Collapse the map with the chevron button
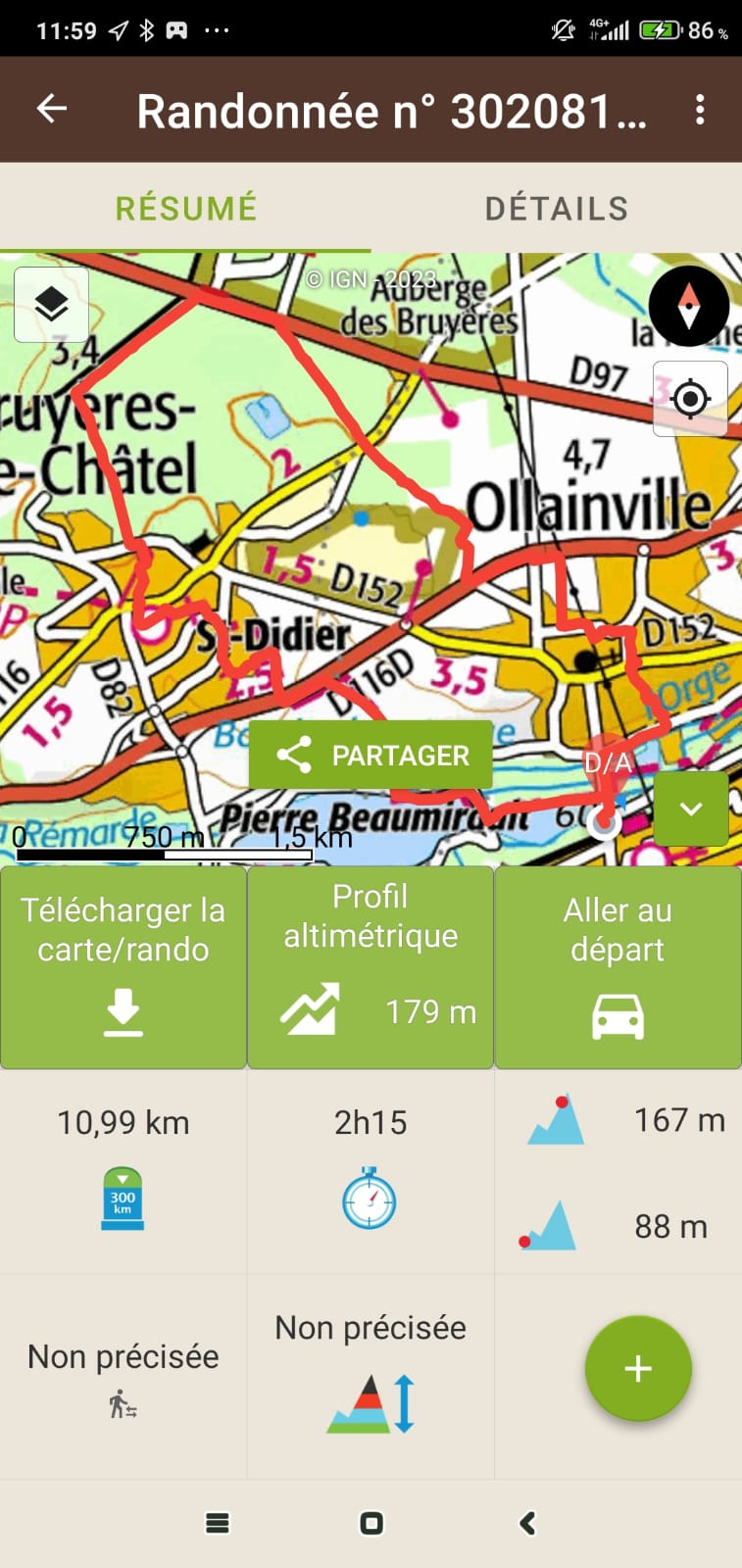The height and width of the screenshot is (1568, 742). [x=691, y=808]
